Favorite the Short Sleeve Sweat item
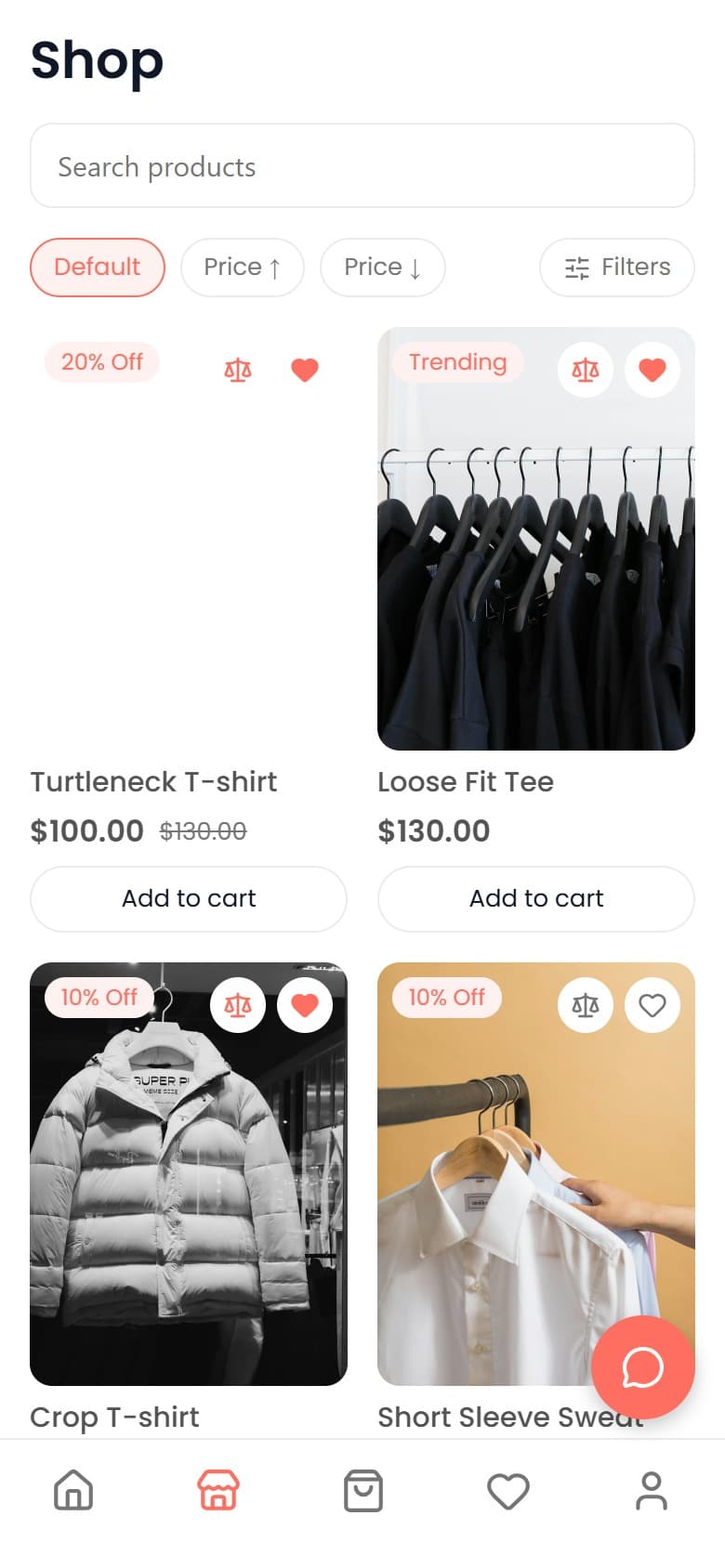Screen dimensions: 725x1568 point(652,1005)
